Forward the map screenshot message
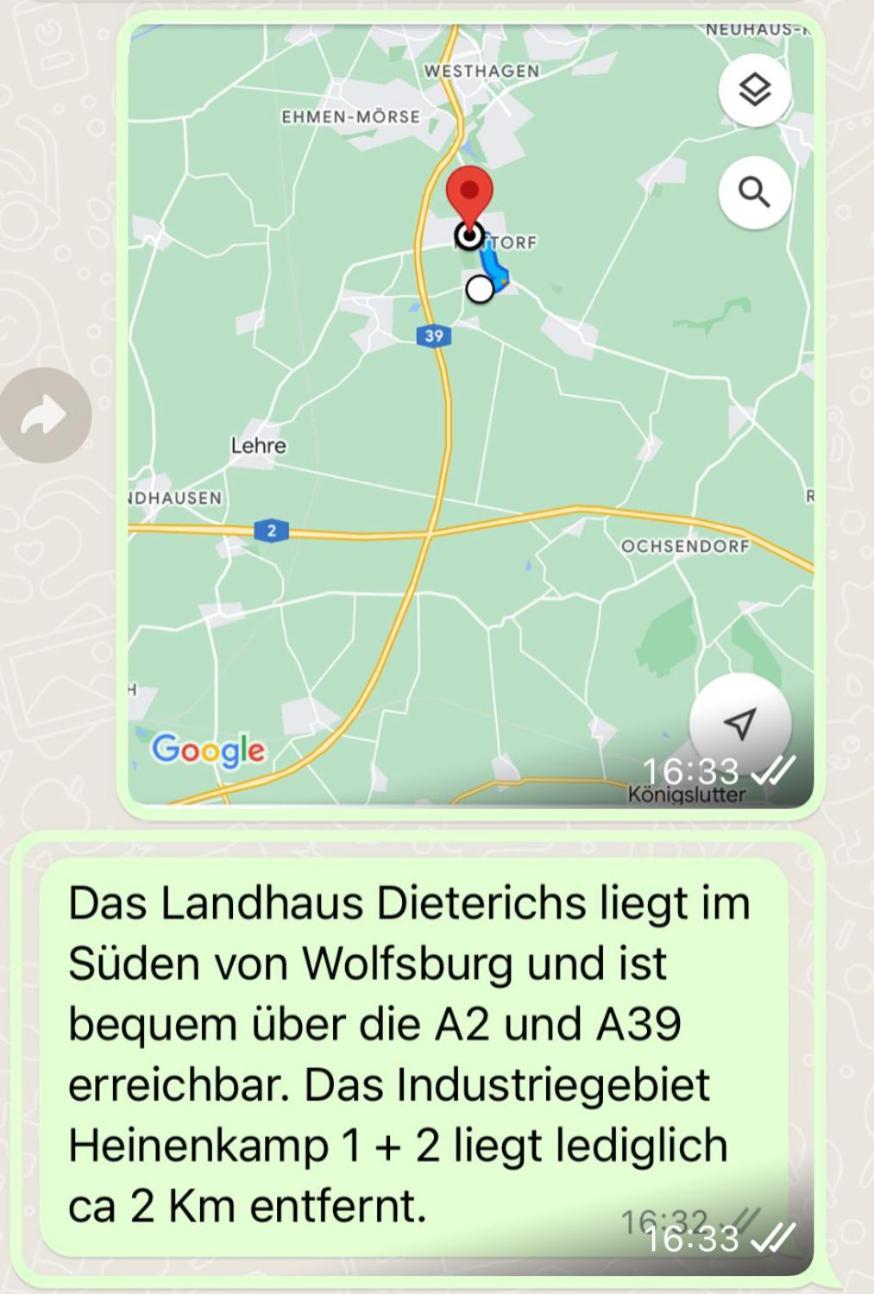The image size is (874, 1294). point(45,415)
